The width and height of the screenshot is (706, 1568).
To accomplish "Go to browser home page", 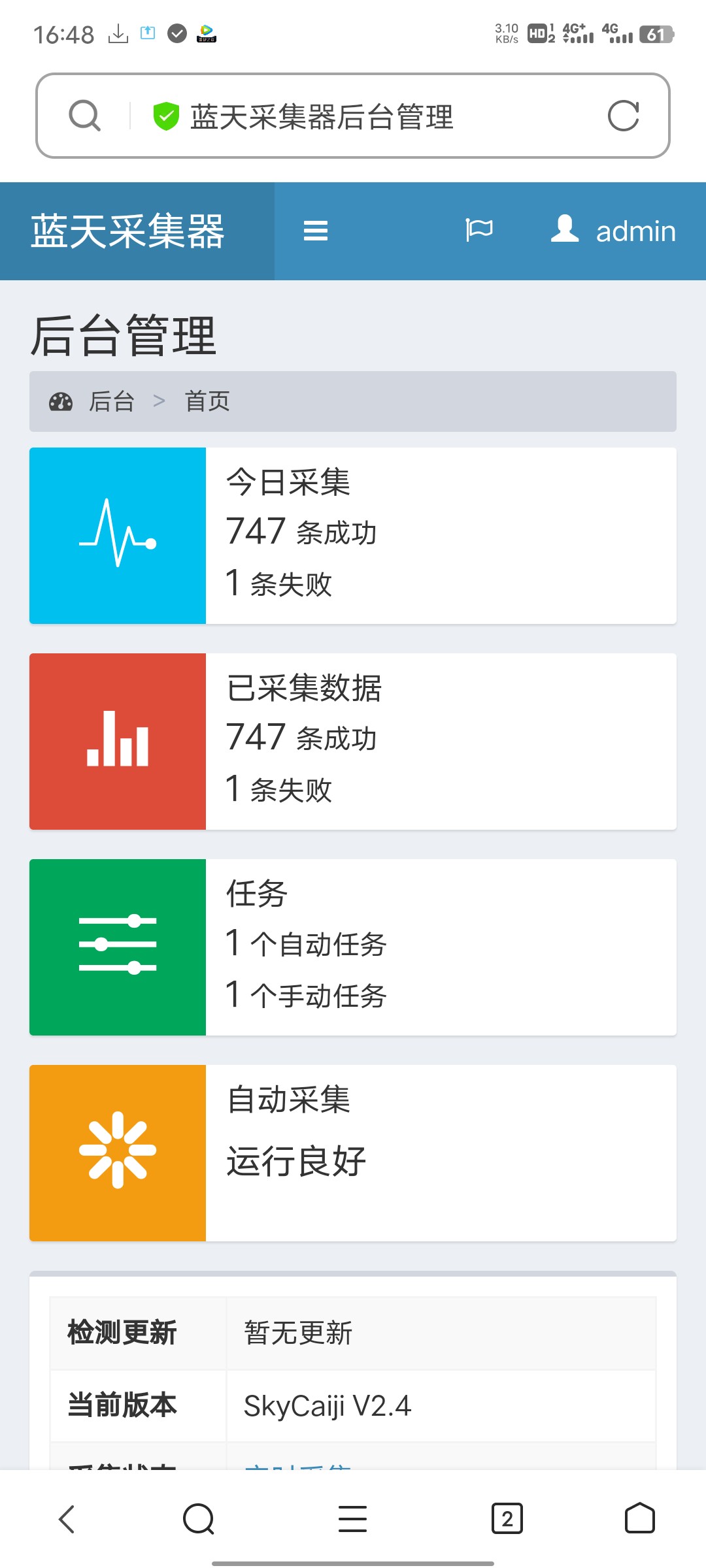I will click(640, 1518).
